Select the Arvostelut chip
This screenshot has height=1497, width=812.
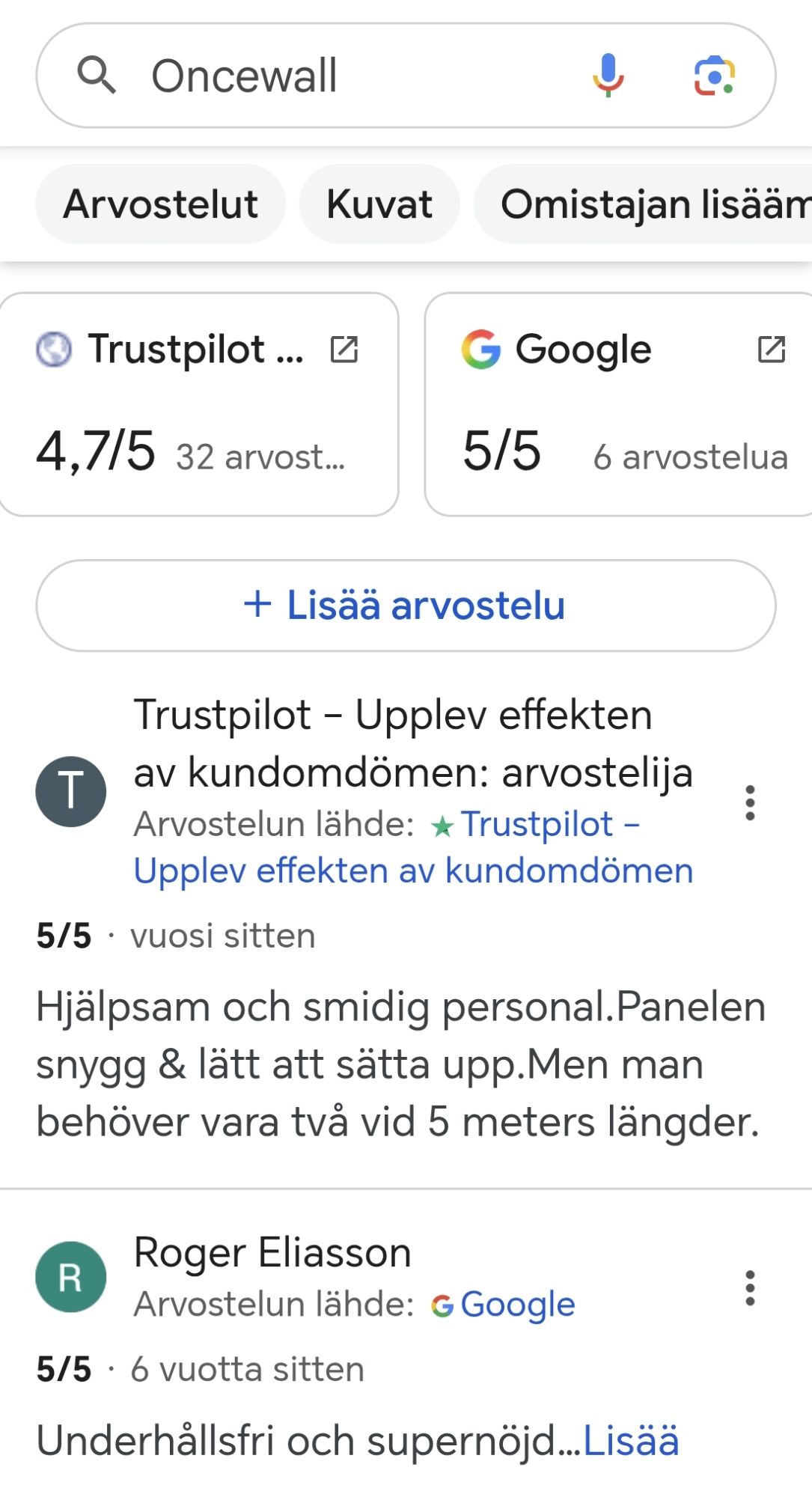pos(160,204)
